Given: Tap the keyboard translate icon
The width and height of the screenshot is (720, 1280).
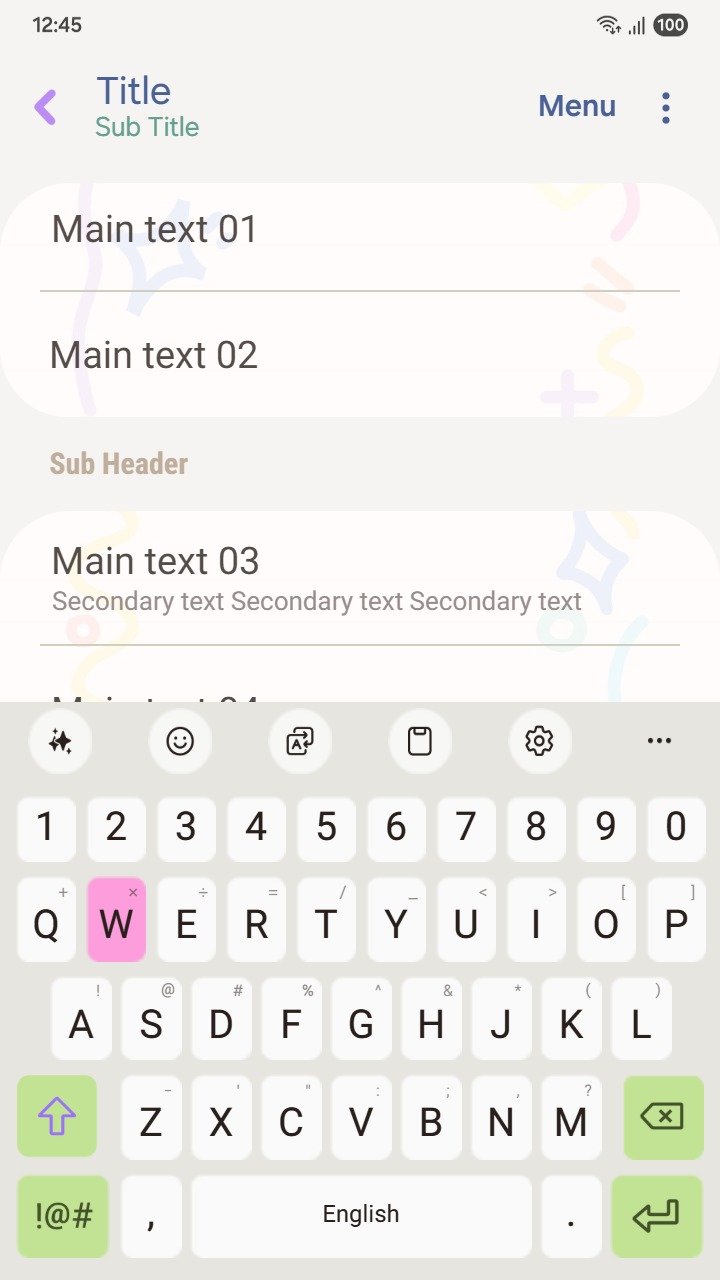Looking at the screenshot, I should [300, 741].
